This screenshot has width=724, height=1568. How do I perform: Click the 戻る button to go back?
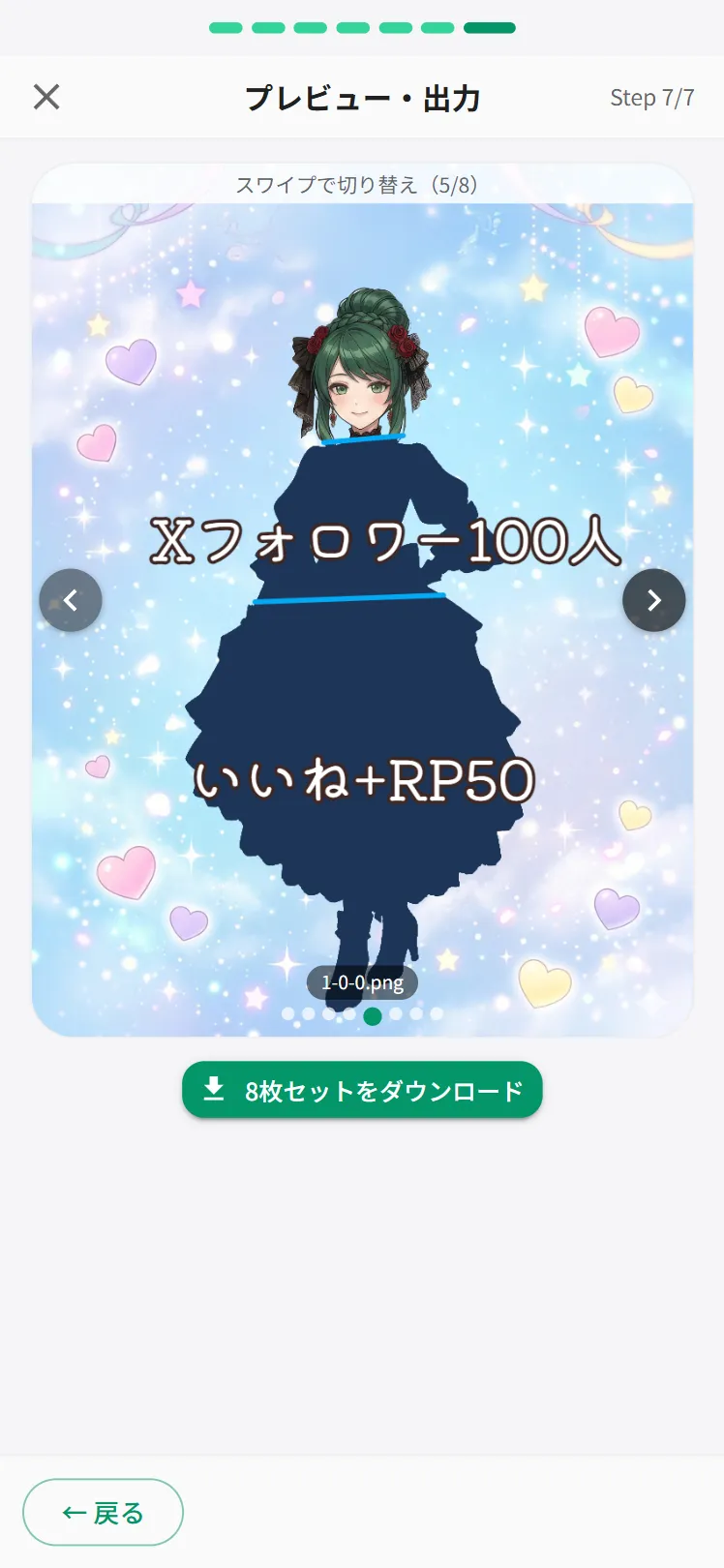104,1511
